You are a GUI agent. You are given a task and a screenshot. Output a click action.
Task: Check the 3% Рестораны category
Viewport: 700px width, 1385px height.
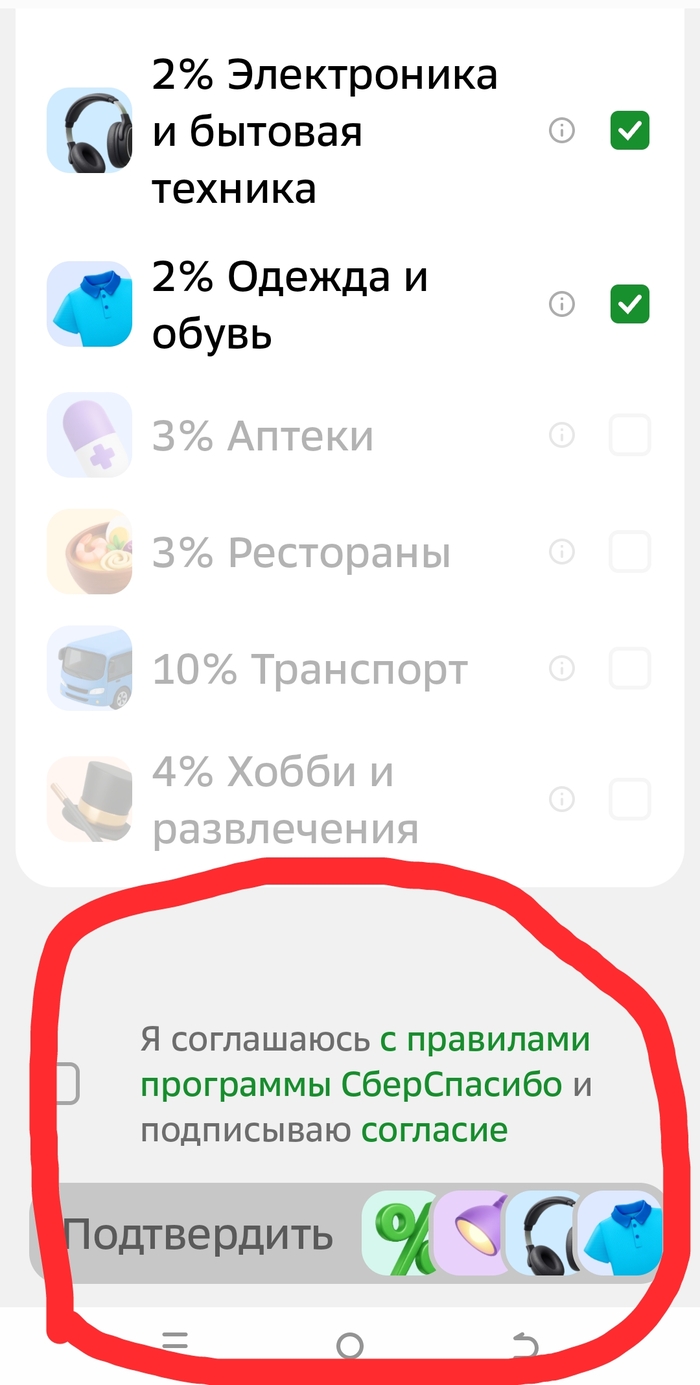pyautogui.click(x=630, y=551)
